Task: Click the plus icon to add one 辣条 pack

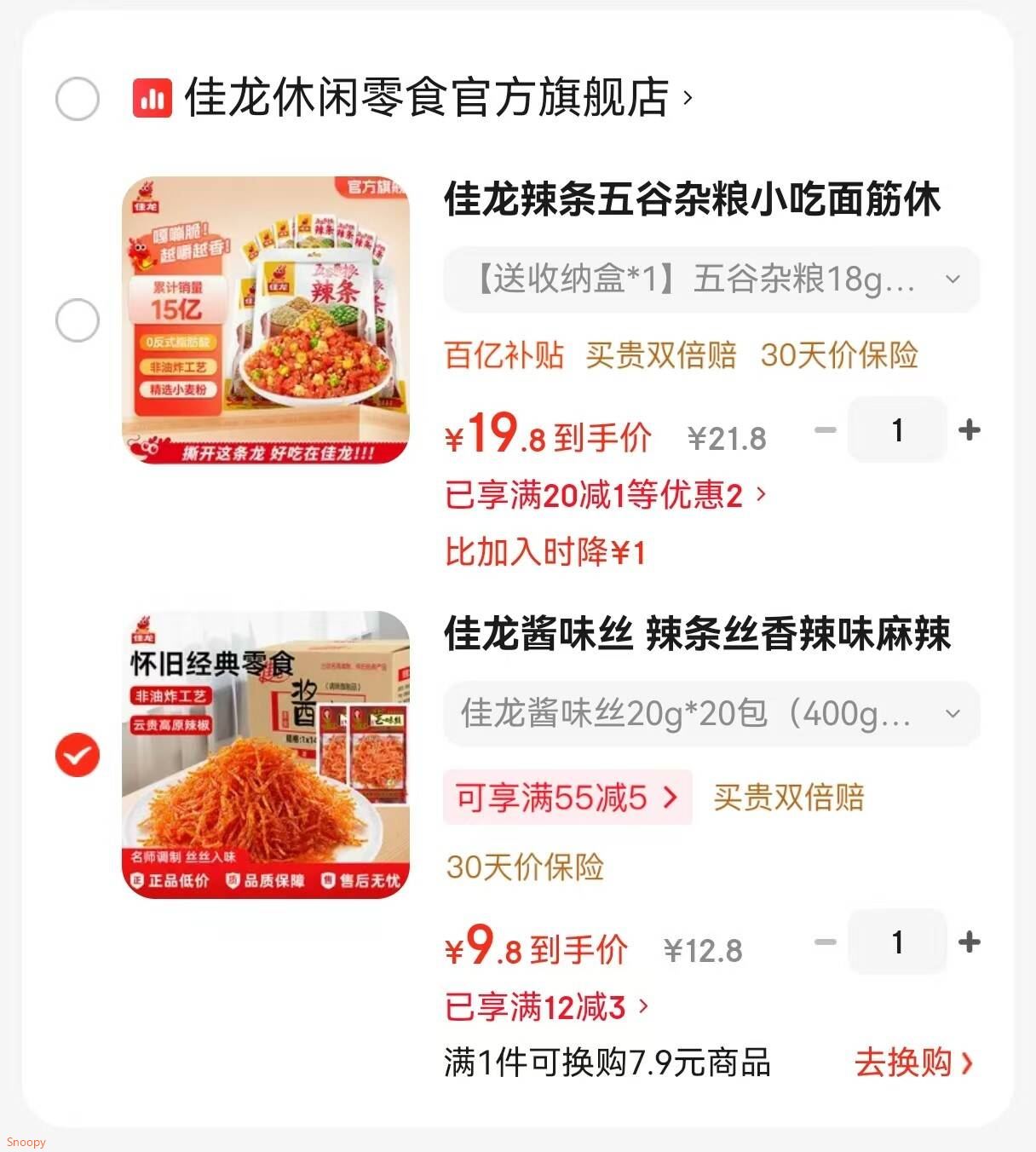Action: point(970,431)
